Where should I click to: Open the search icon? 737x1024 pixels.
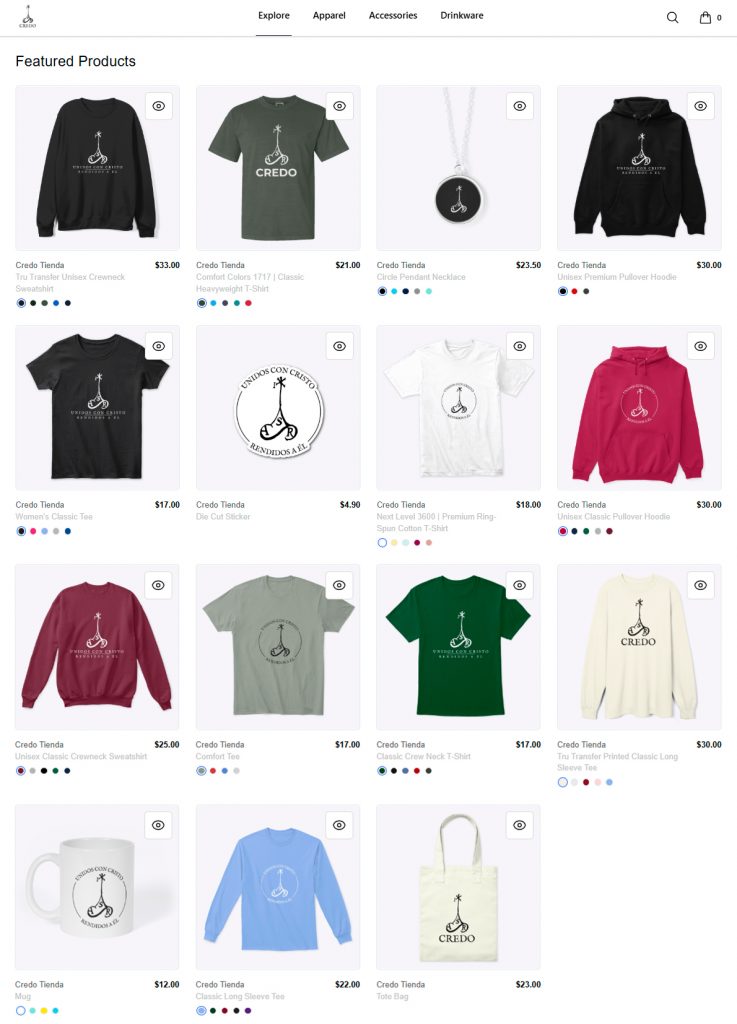click(672, 17)
